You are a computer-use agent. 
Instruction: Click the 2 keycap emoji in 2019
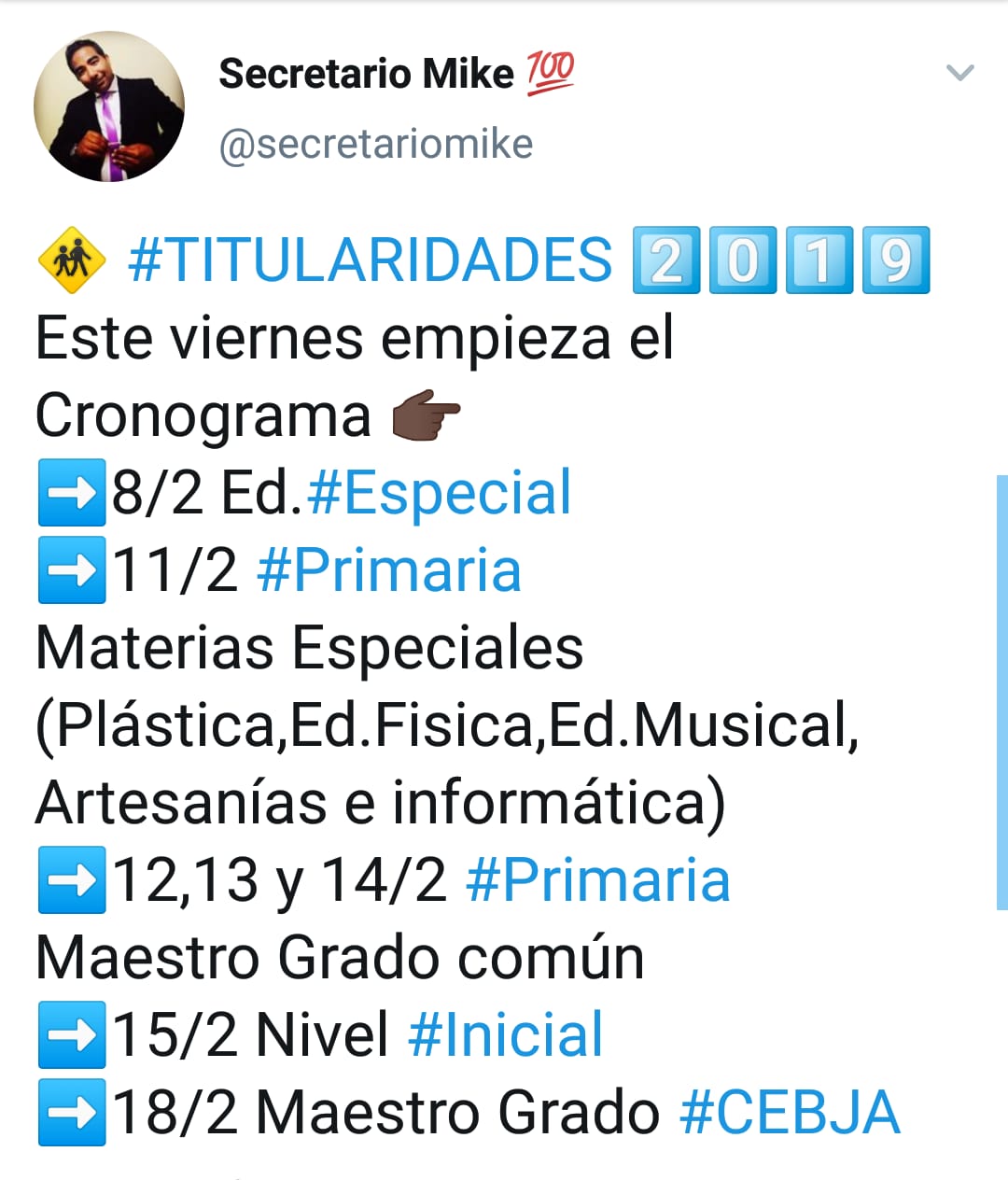tap(667, 260)
